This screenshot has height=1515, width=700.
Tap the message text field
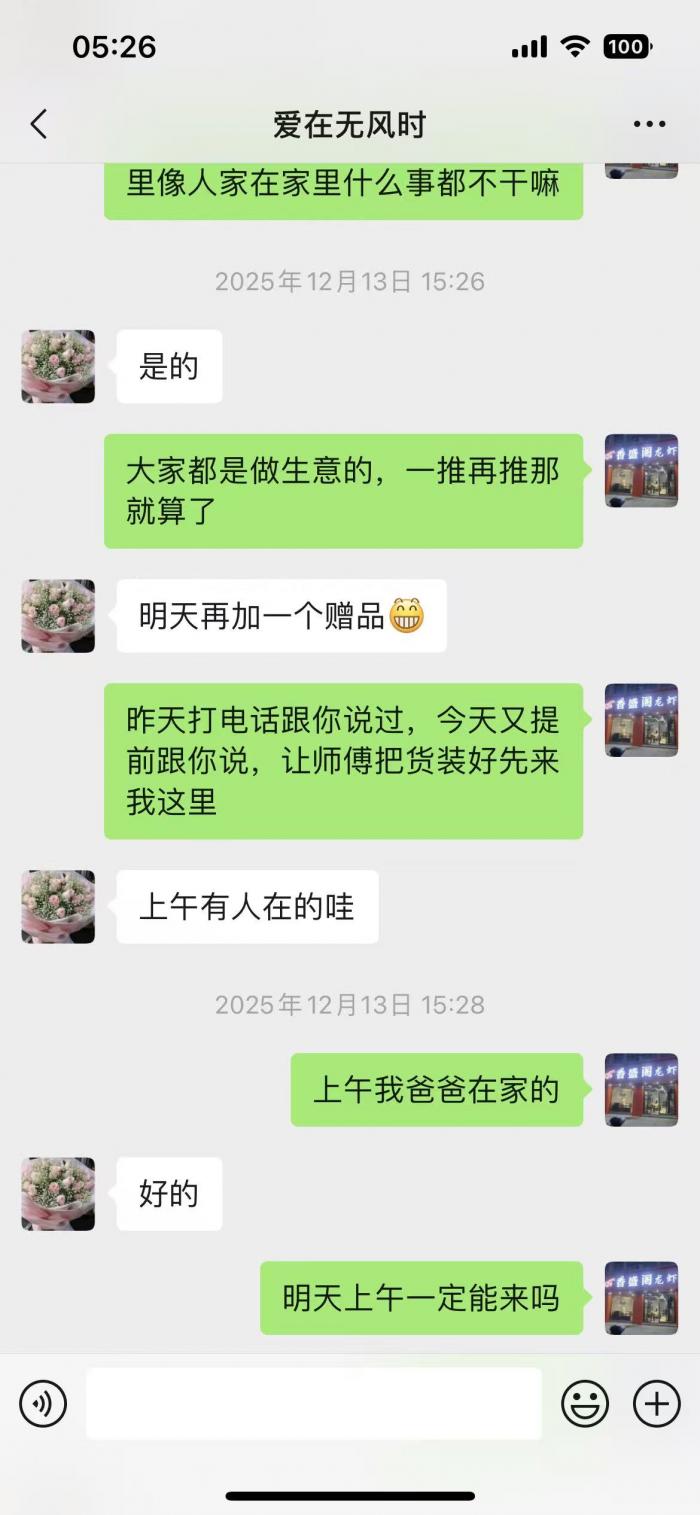tap(313, 1404)
